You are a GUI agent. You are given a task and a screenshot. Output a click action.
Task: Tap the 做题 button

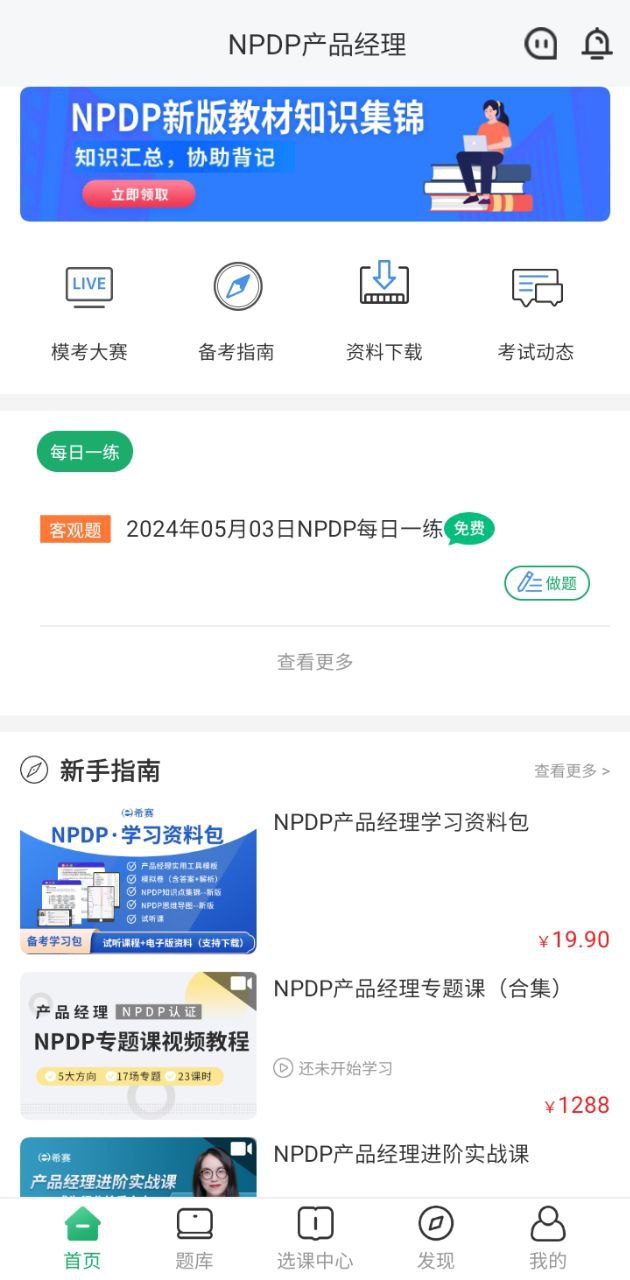[x=547, y=583]
